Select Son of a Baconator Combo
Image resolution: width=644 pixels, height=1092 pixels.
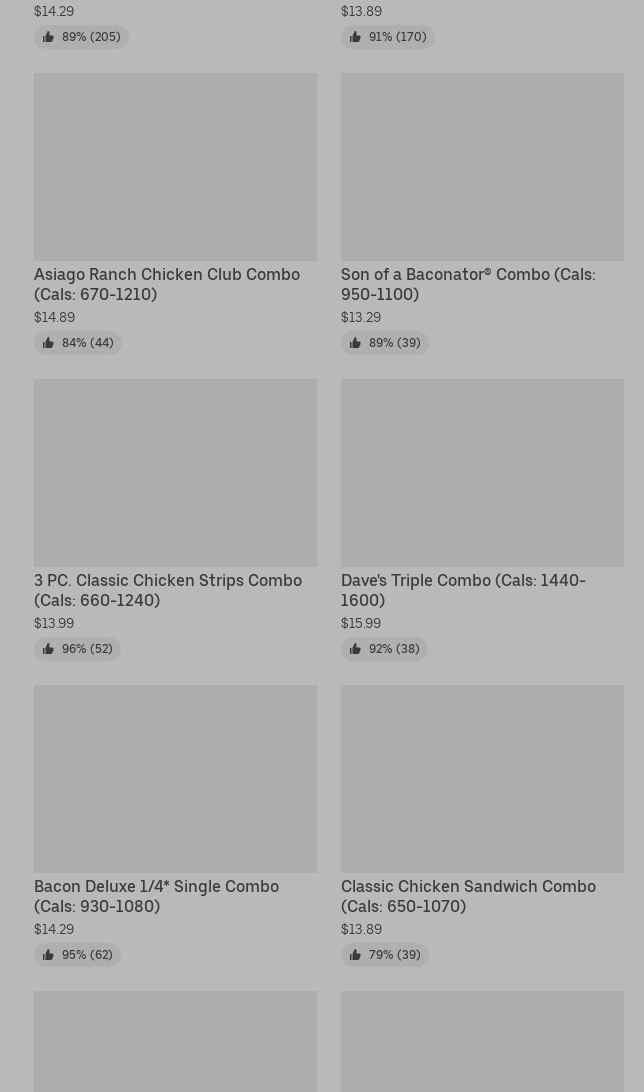[x=482, y=213]
